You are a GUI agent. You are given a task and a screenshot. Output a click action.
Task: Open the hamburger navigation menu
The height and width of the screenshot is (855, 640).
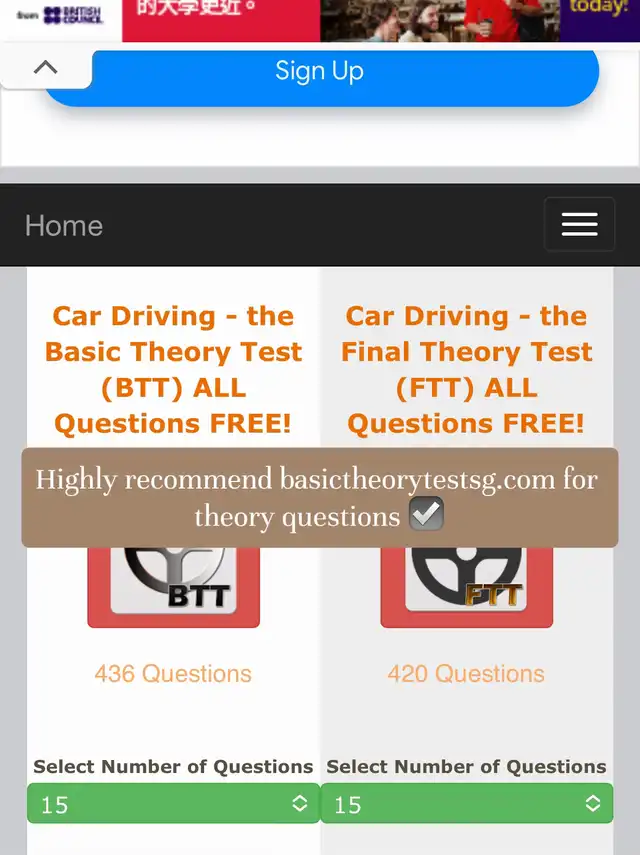pyautogui.click(x=579, y=225)
